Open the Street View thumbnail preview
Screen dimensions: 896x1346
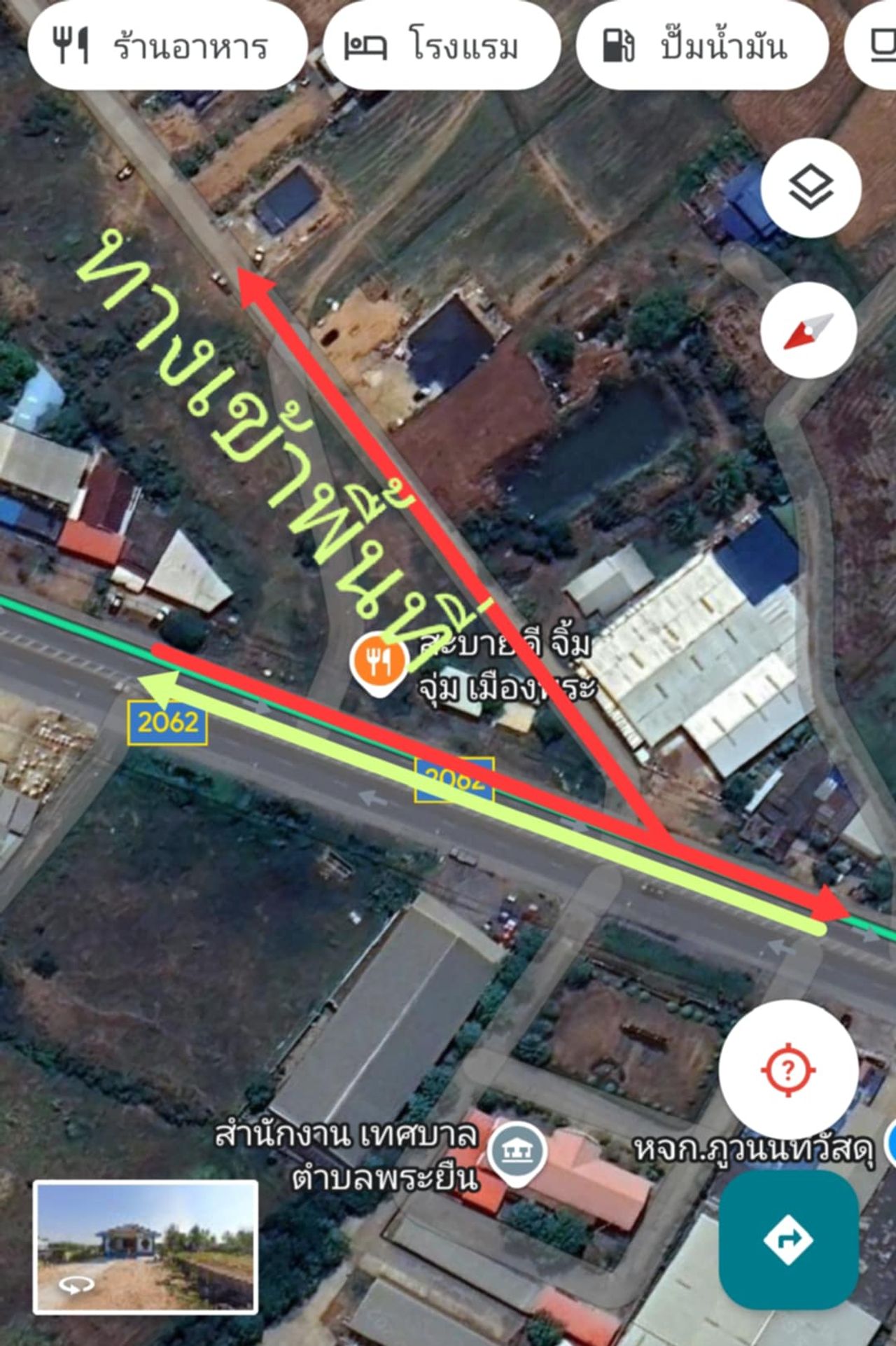[x=146, y=1246]
